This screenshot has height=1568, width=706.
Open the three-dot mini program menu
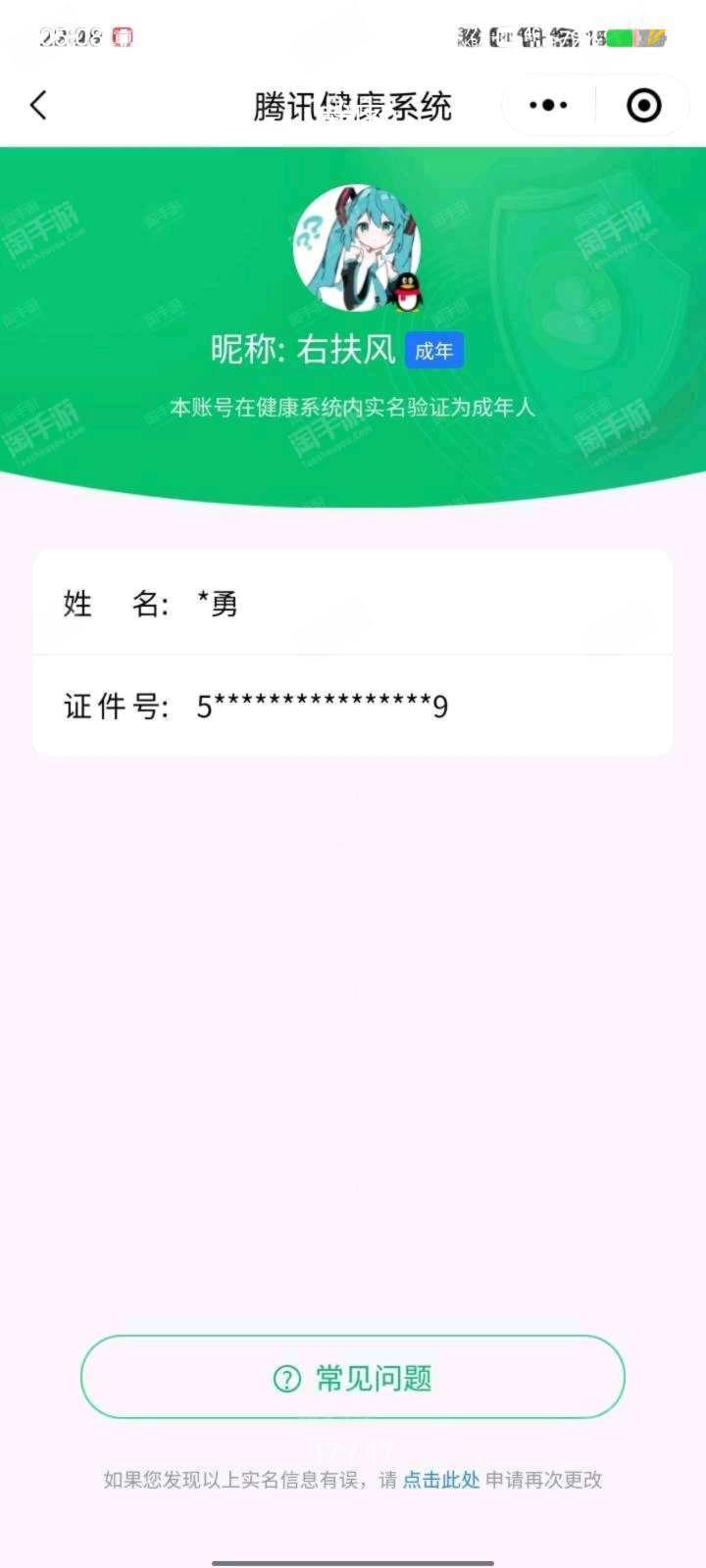[x=548, y=105]
